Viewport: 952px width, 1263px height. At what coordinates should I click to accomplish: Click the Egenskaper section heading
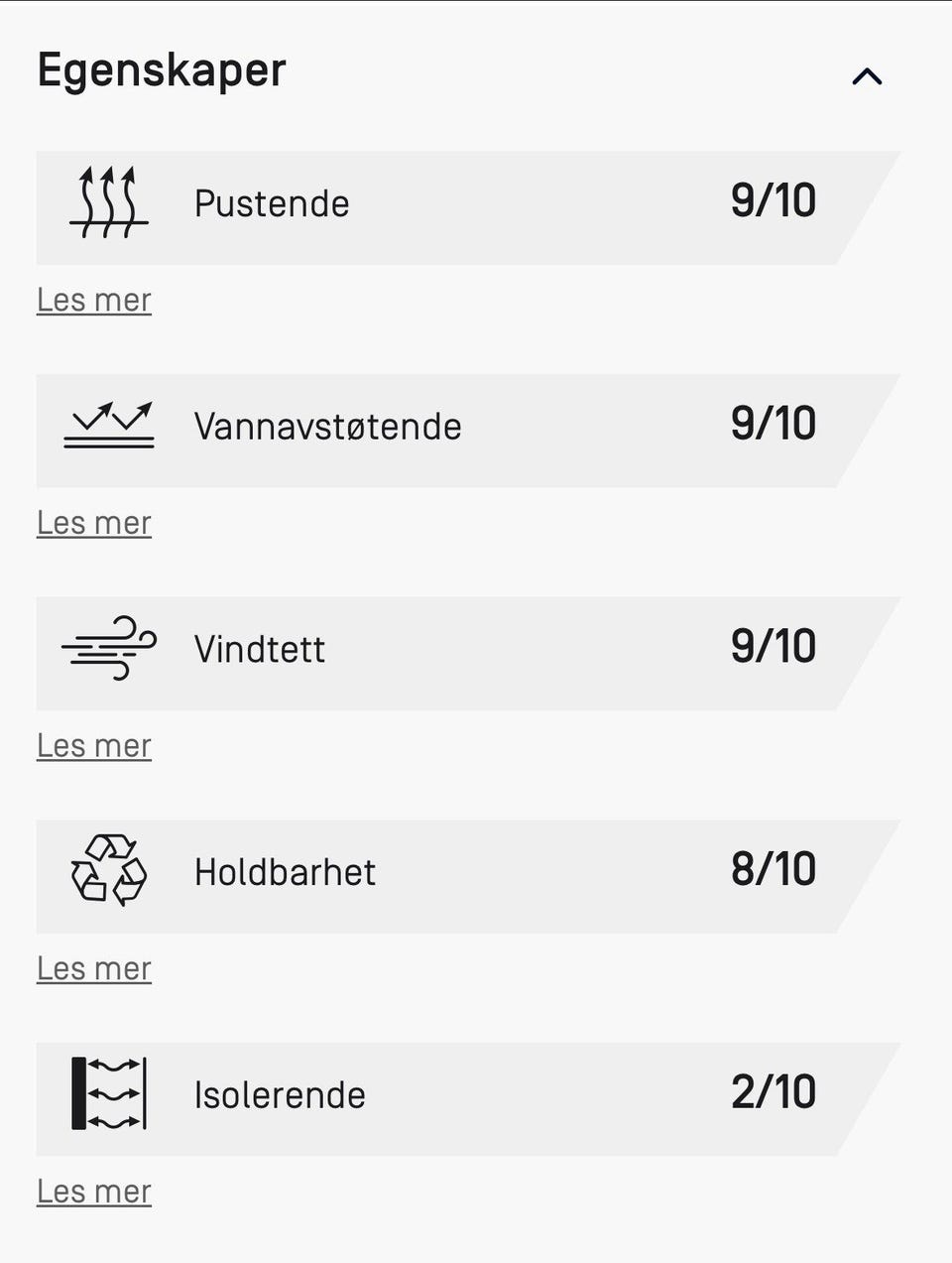162,69
